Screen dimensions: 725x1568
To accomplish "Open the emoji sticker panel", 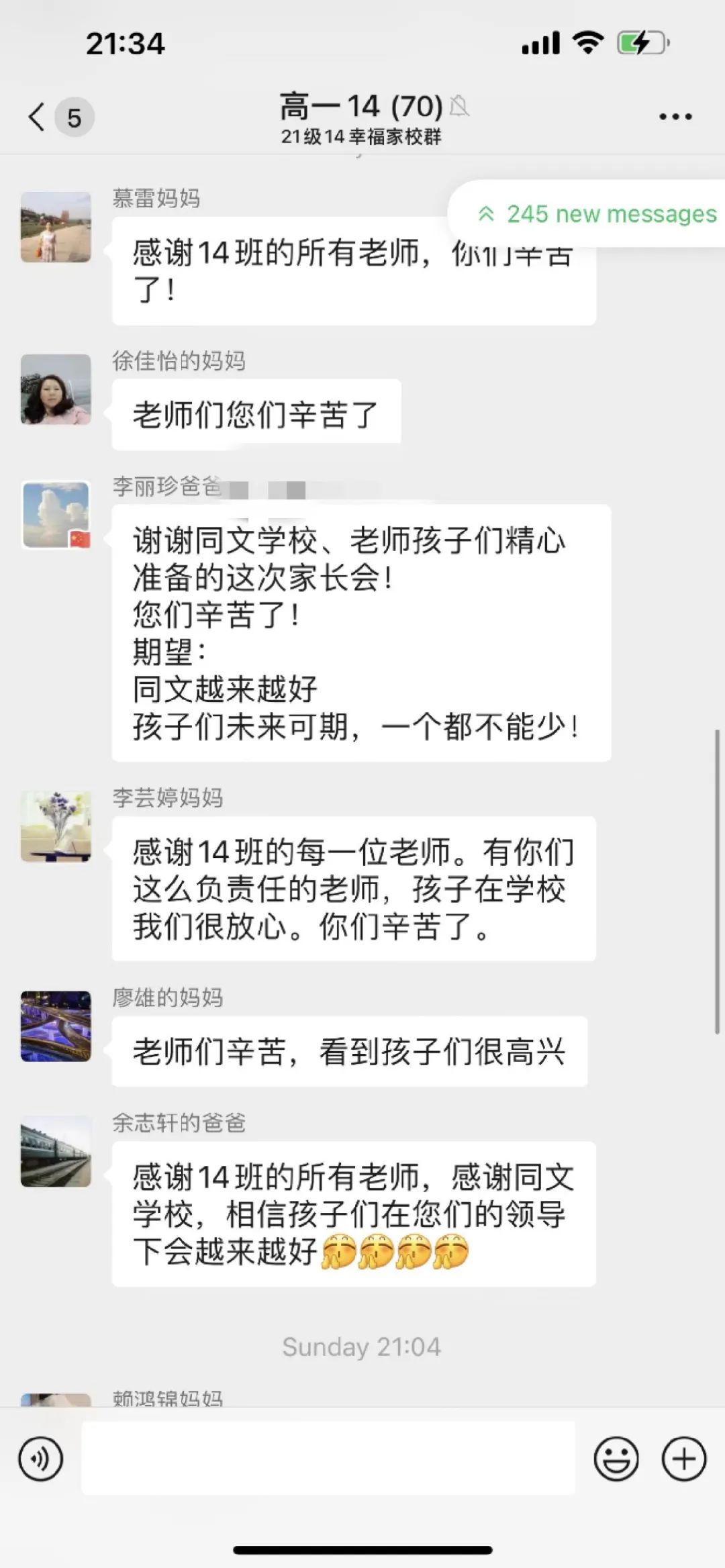I will (x=616, y=1459).
